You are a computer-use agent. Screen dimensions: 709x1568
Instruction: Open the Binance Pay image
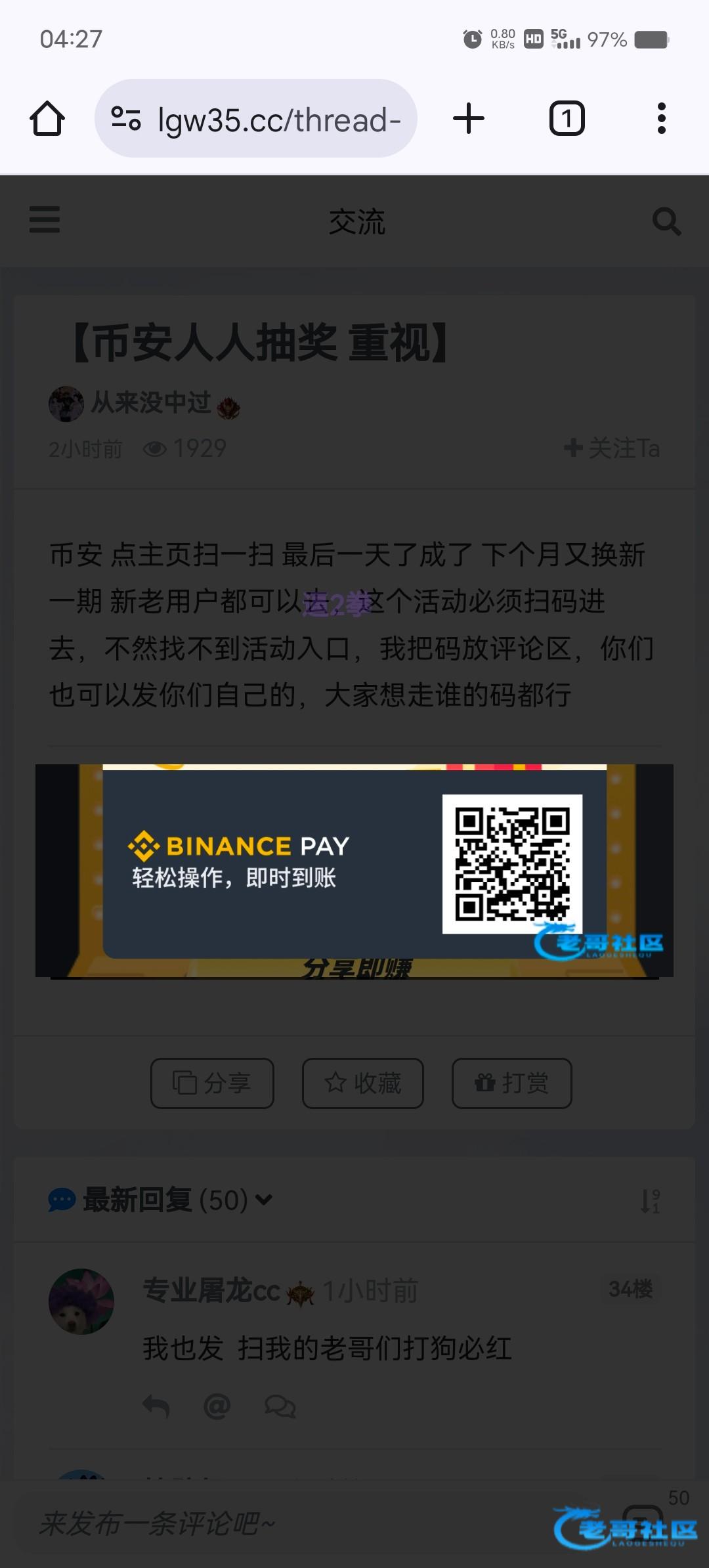[354, 871]
